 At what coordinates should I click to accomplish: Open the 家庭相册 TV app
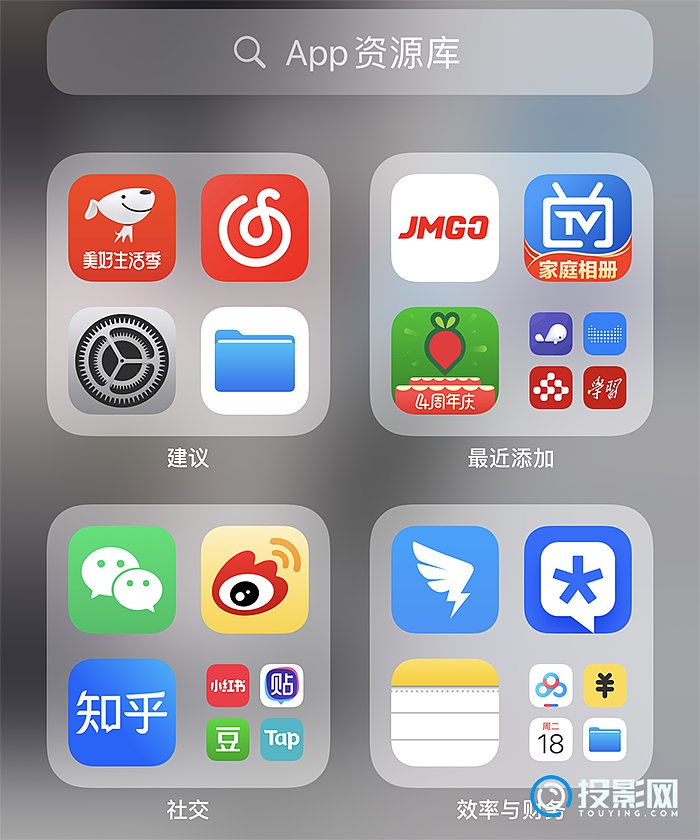tap(578, 228)
